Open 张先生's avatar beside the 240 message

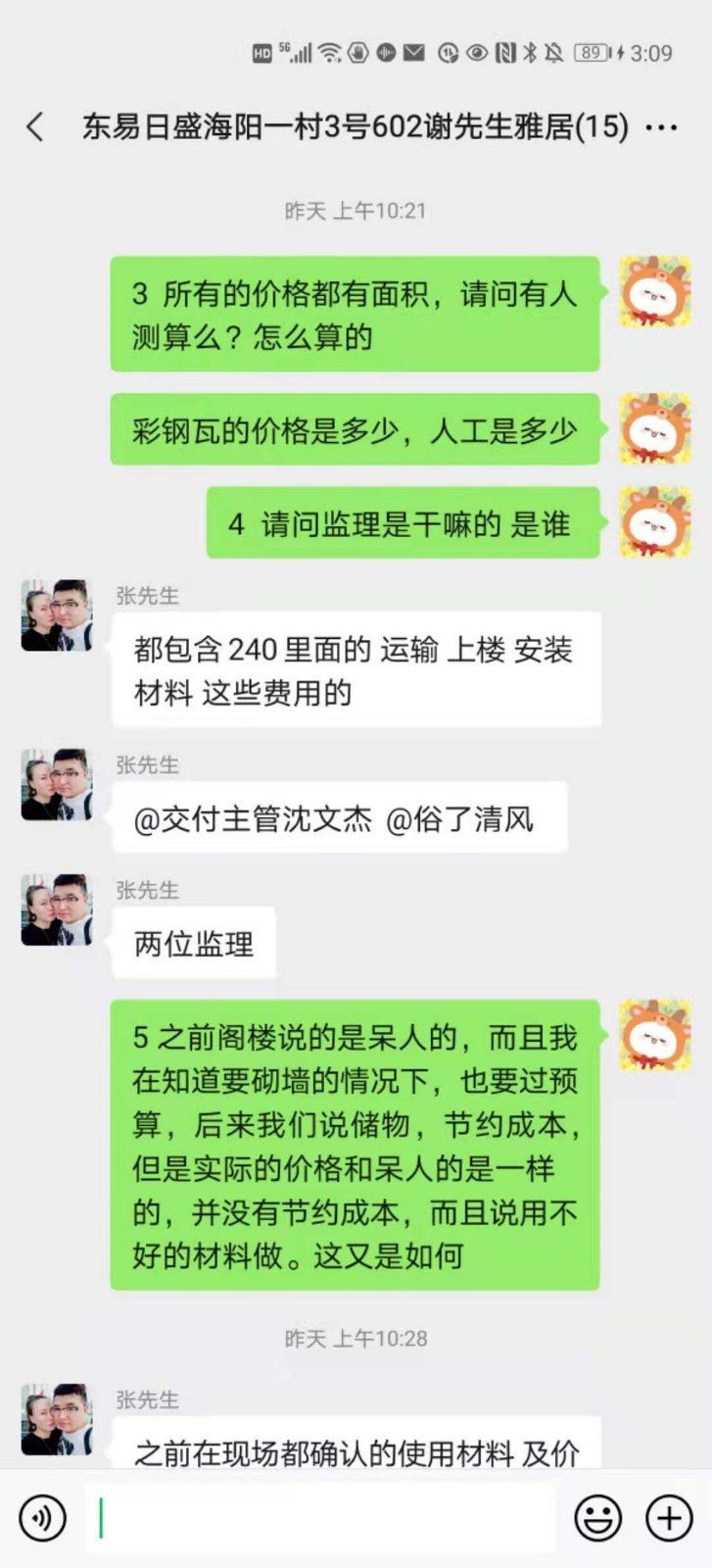[x=57, y=615]
